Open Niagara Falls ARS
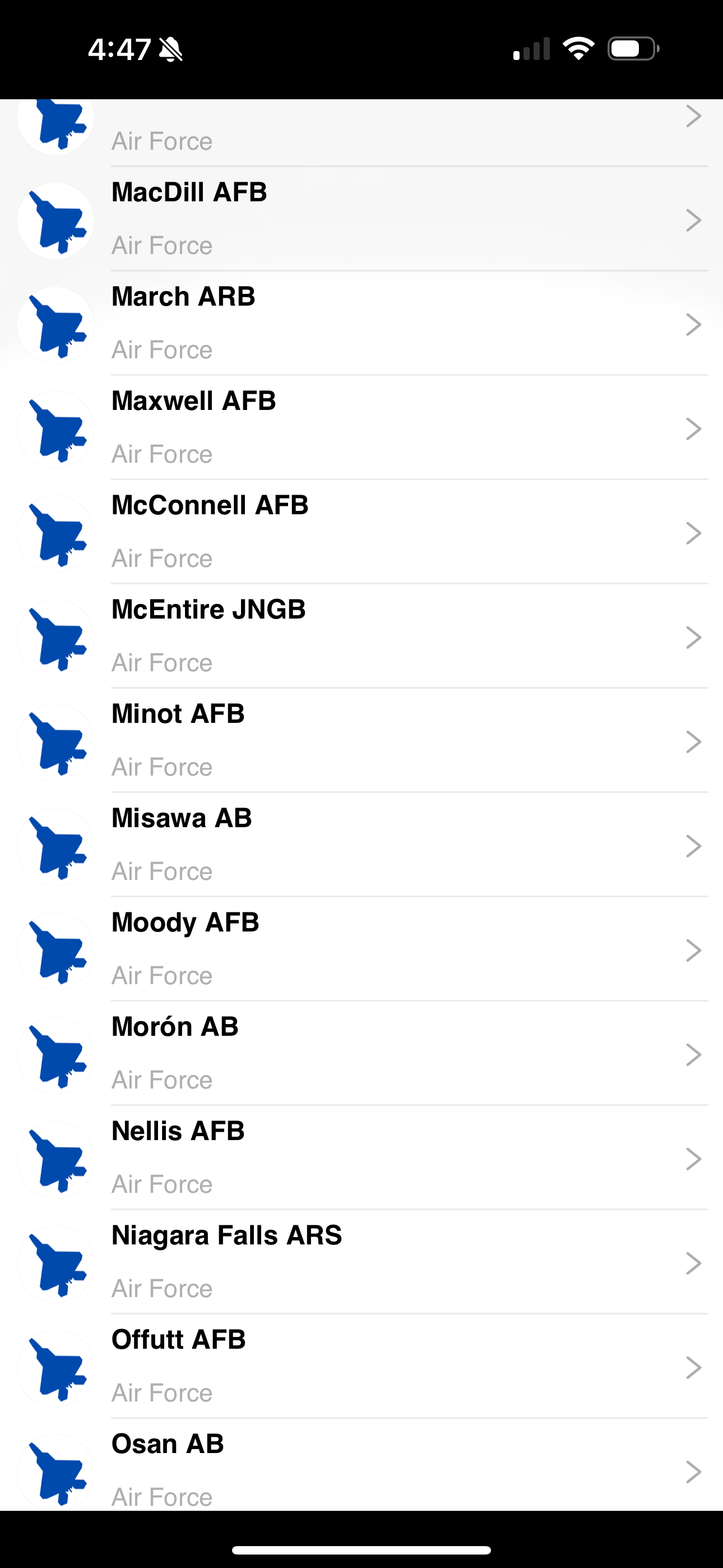 [x=361, y=1262]
